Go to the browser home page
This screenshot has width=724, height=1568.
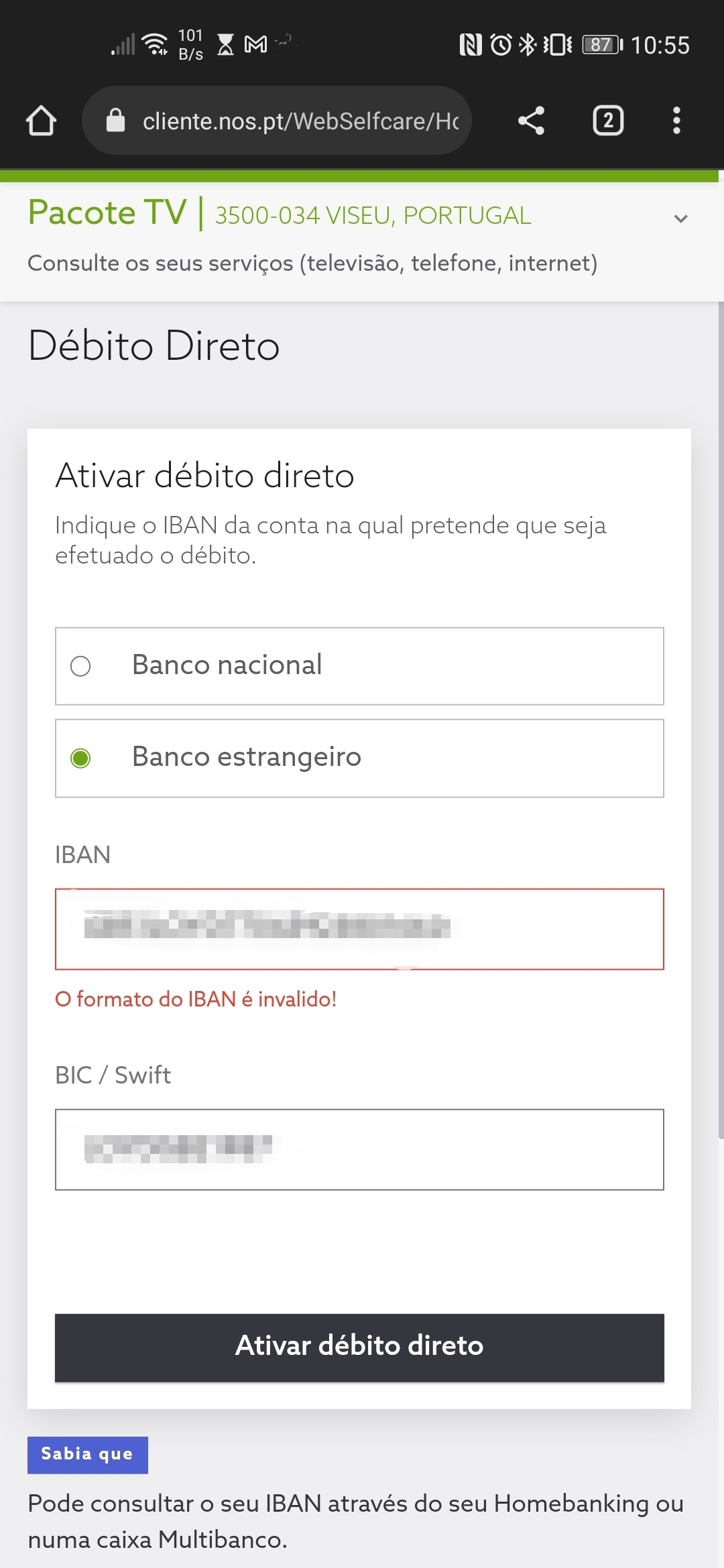pyautogui.click(x=41, y=121)
